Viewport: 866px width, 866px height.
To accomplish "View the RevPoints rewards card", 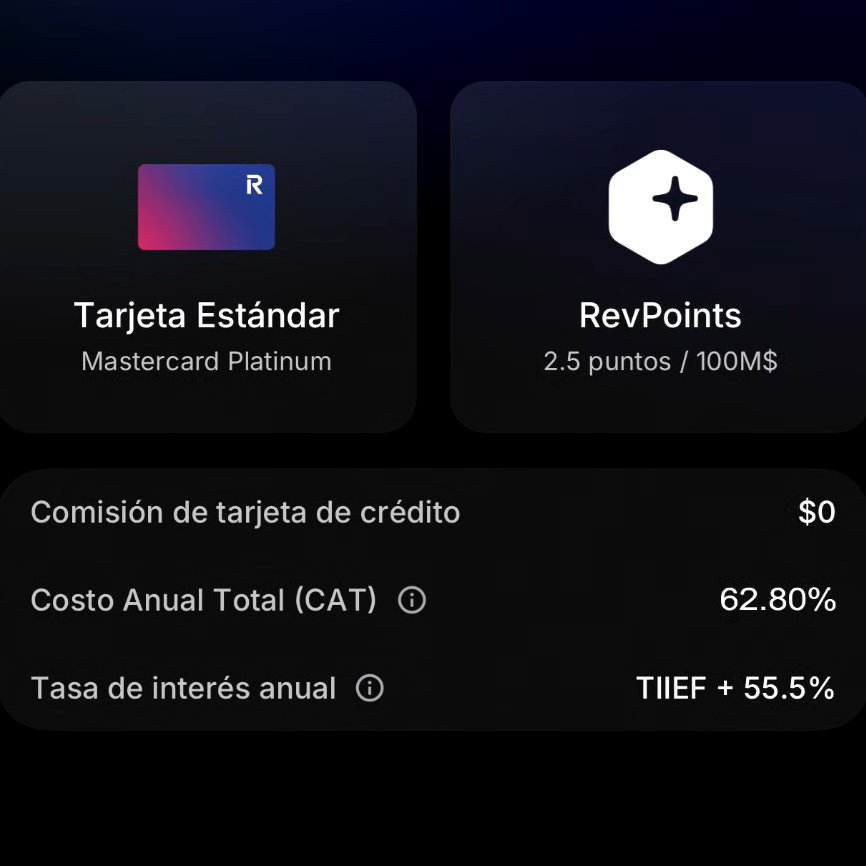I will point(660,257).
